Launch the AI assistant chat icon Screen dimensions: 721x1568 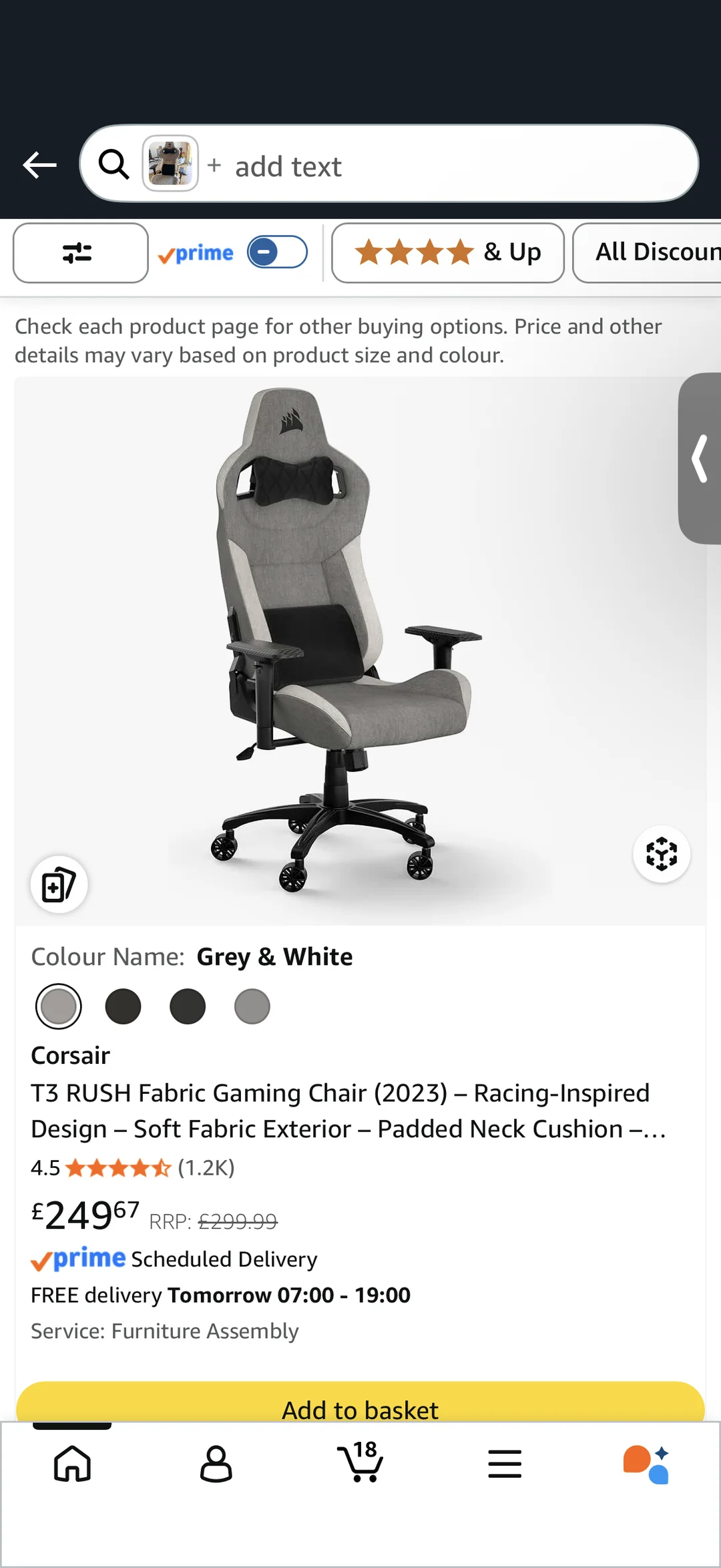[x=646, y=1464]
